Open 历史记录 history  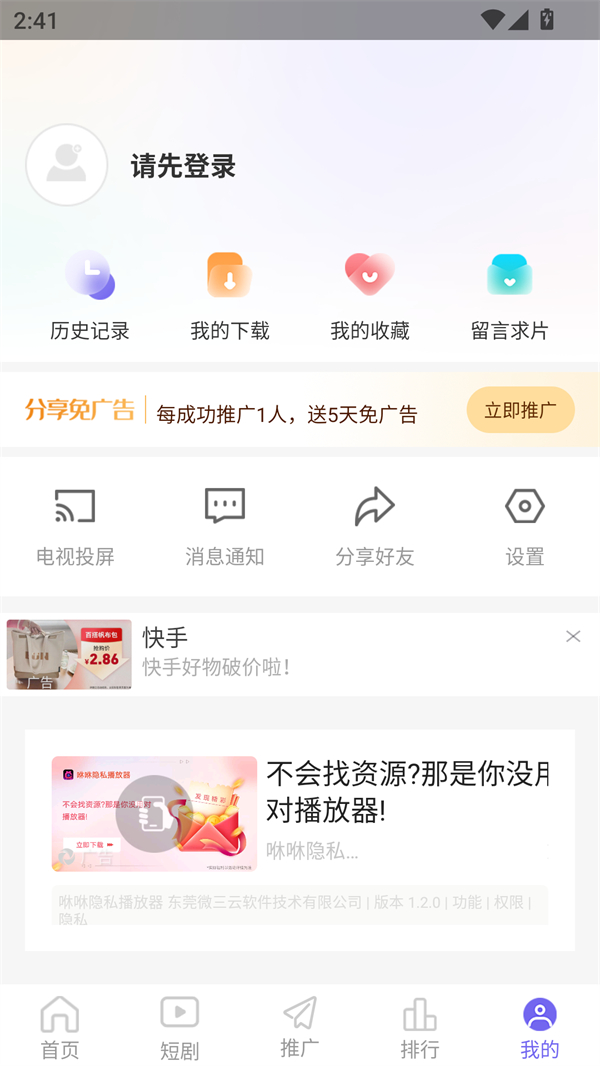(90, 295)
